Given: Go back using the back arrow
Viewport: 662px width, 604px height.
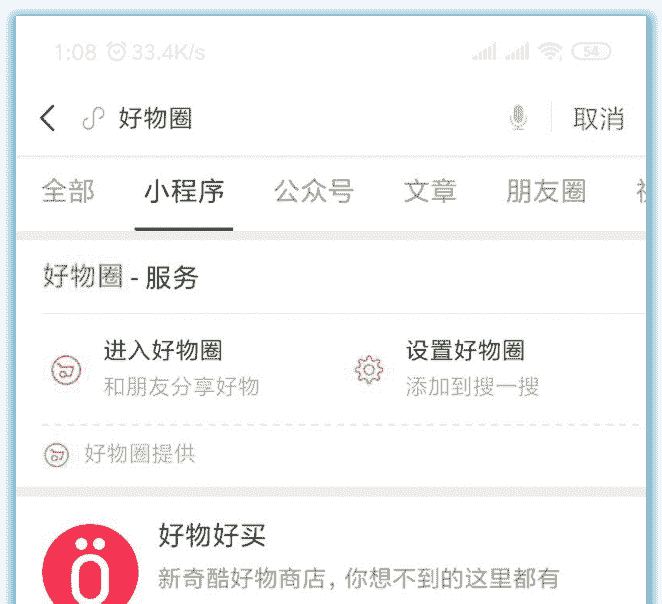Looking at the screenshot, I should (47, 119).
